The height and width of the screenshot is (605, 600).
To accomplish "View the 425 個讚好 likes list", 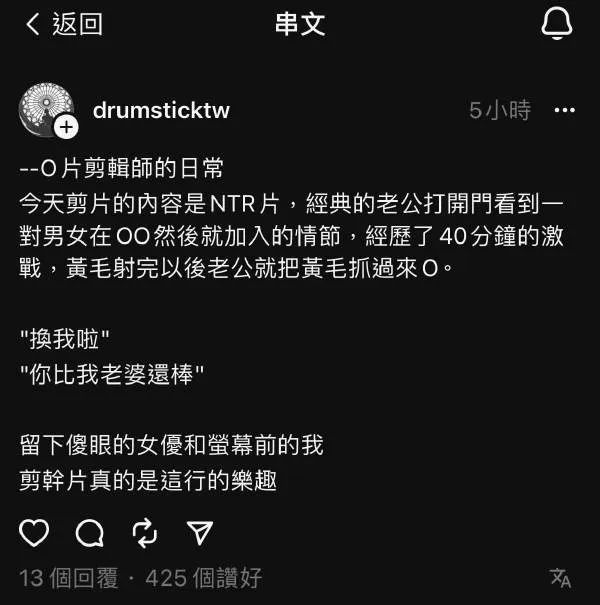I will coord(204,577).
